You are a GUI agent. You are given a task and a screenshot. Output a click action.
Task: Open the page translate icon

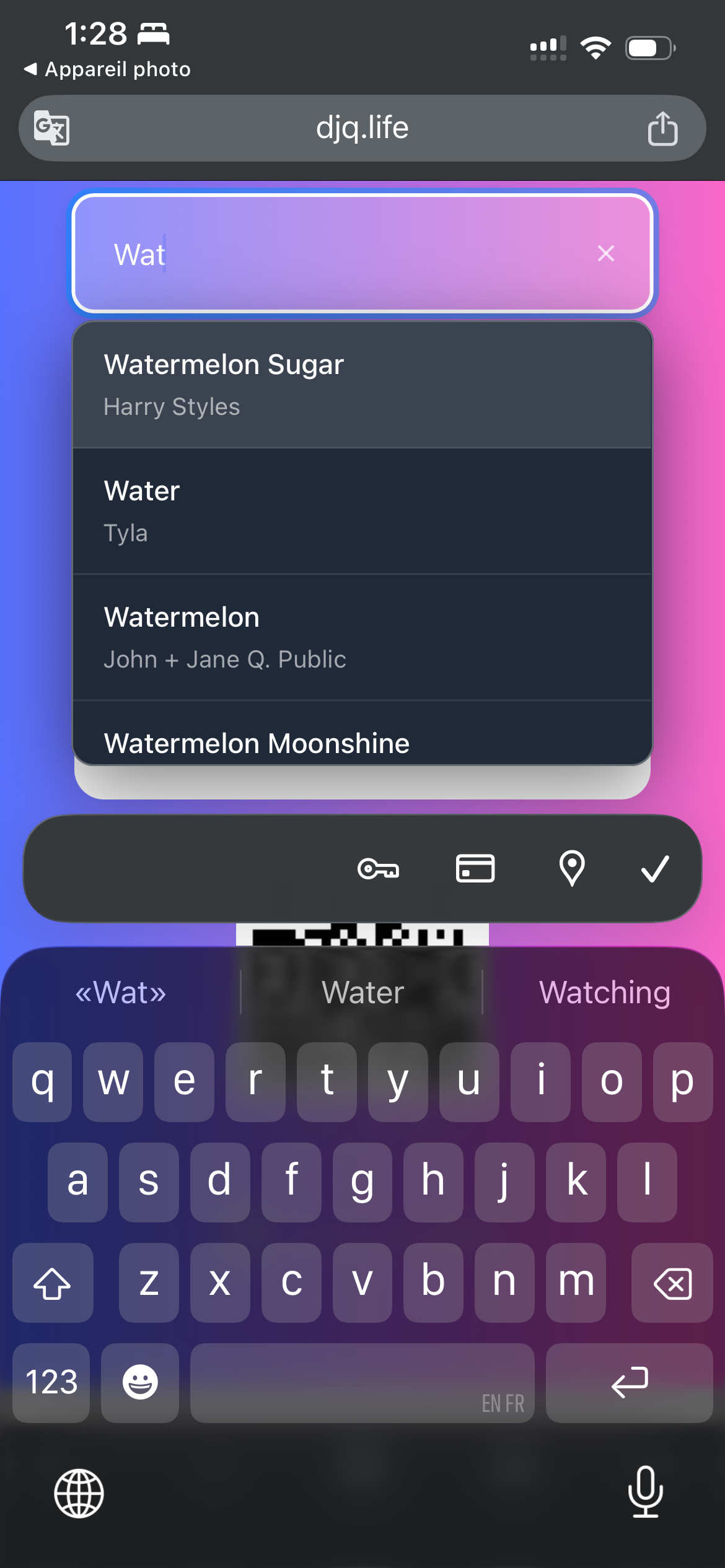click(x=51, y=128)
